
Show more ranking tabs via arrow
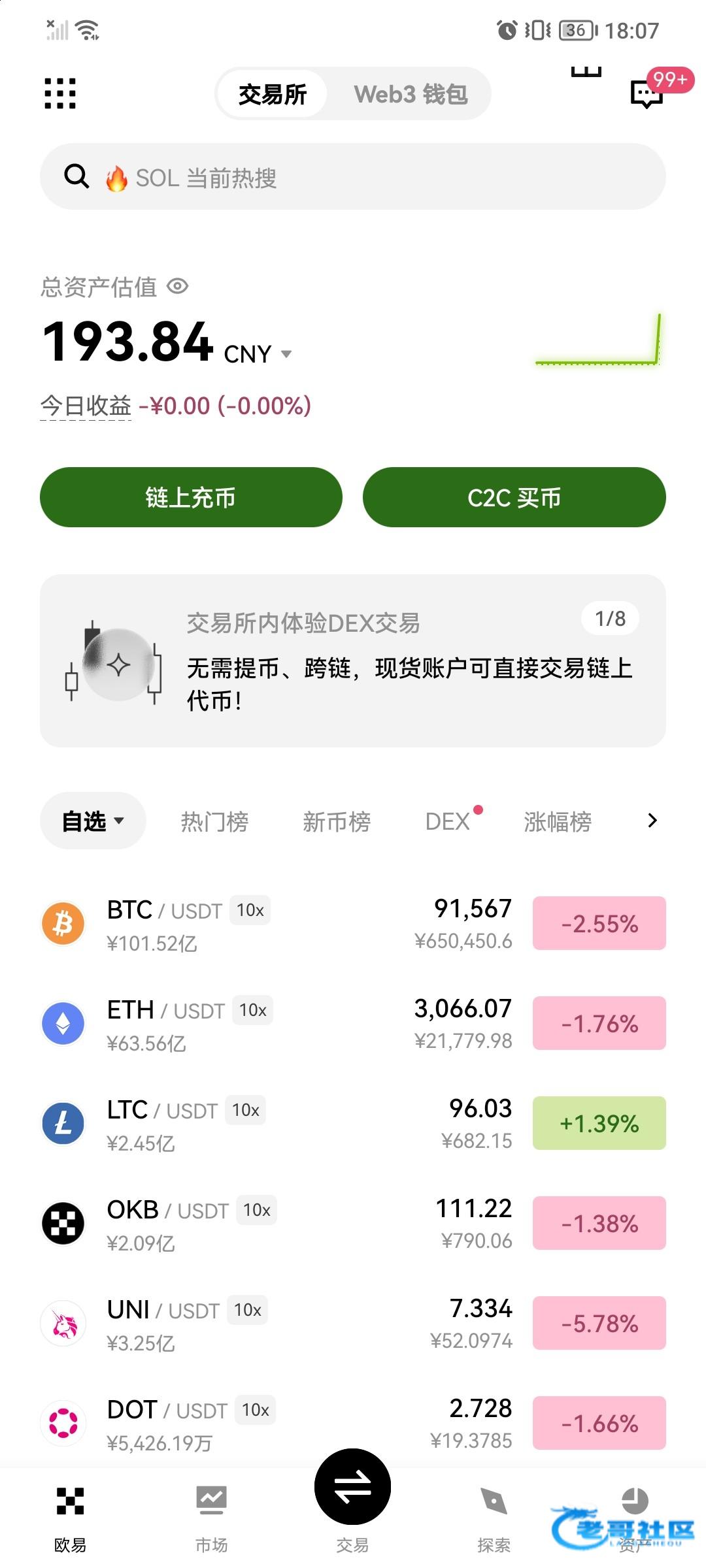tap(652, 821)
